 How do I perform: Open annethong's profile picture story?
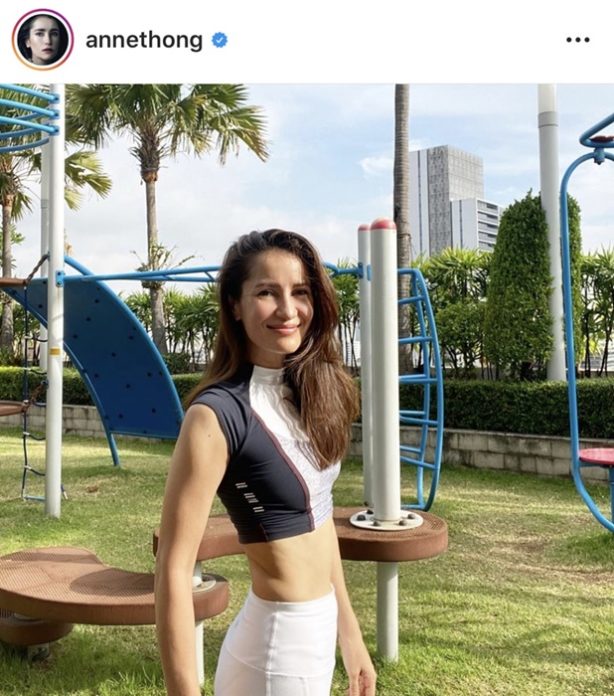tap(42, 40)
